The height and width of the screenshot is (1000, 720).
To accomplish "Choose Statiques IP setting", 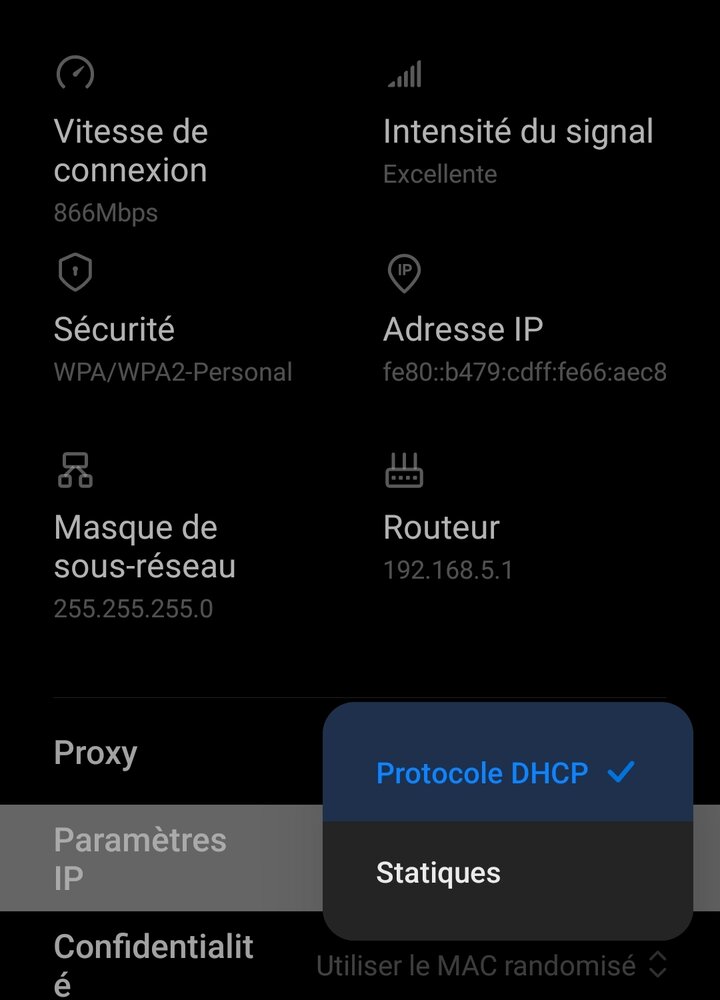I will point(438,873).
